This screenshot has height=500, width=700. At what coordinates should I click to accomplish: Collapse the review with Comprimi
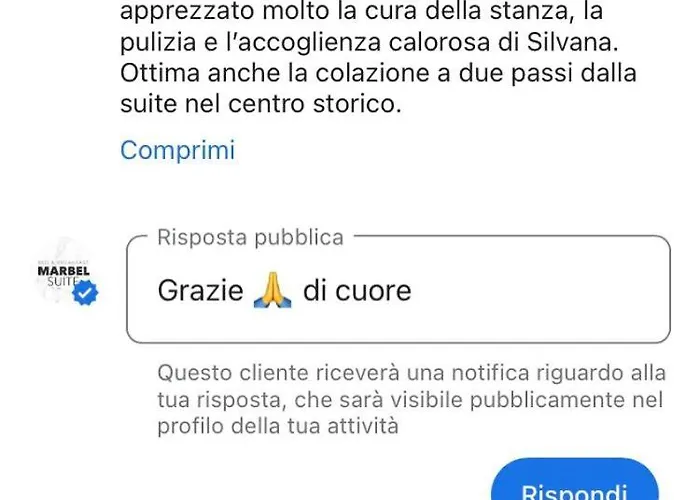coord(177,150)
